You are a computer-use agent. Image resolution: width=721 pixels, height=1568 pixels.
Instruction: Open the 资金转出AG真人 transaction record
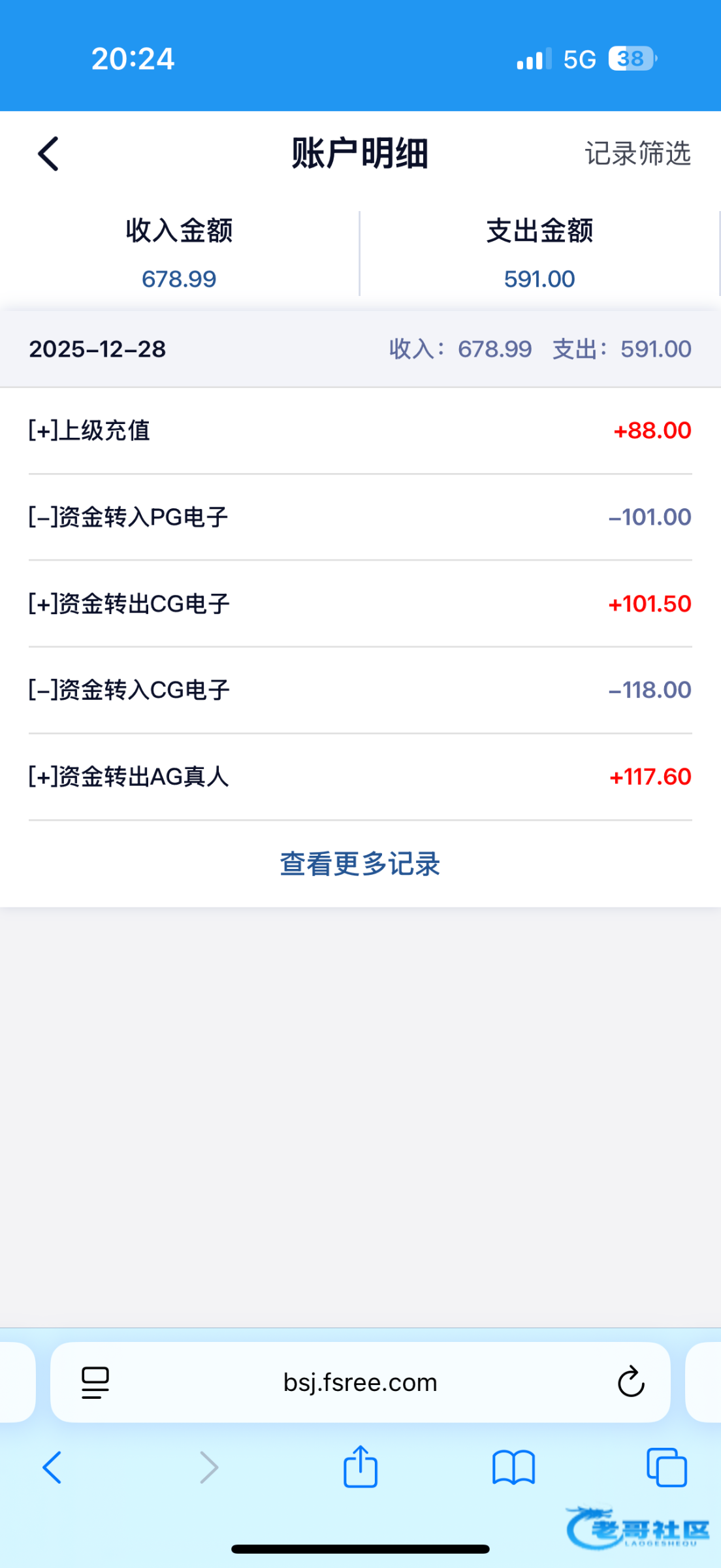click(360, 777)
